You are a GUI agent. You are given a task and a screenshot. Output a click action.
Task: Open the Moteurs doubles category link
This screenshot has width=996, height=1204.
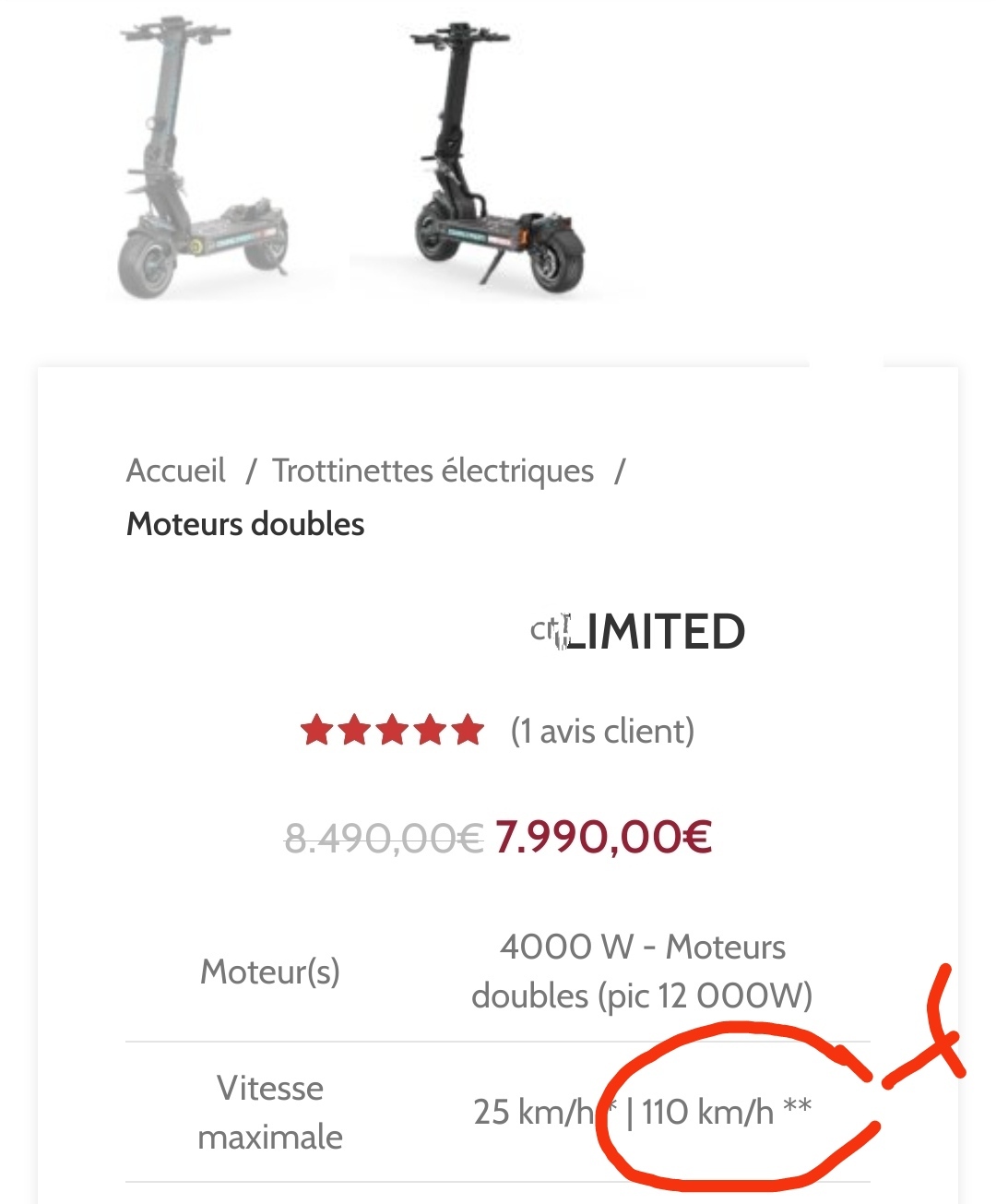tap(245, 524)
